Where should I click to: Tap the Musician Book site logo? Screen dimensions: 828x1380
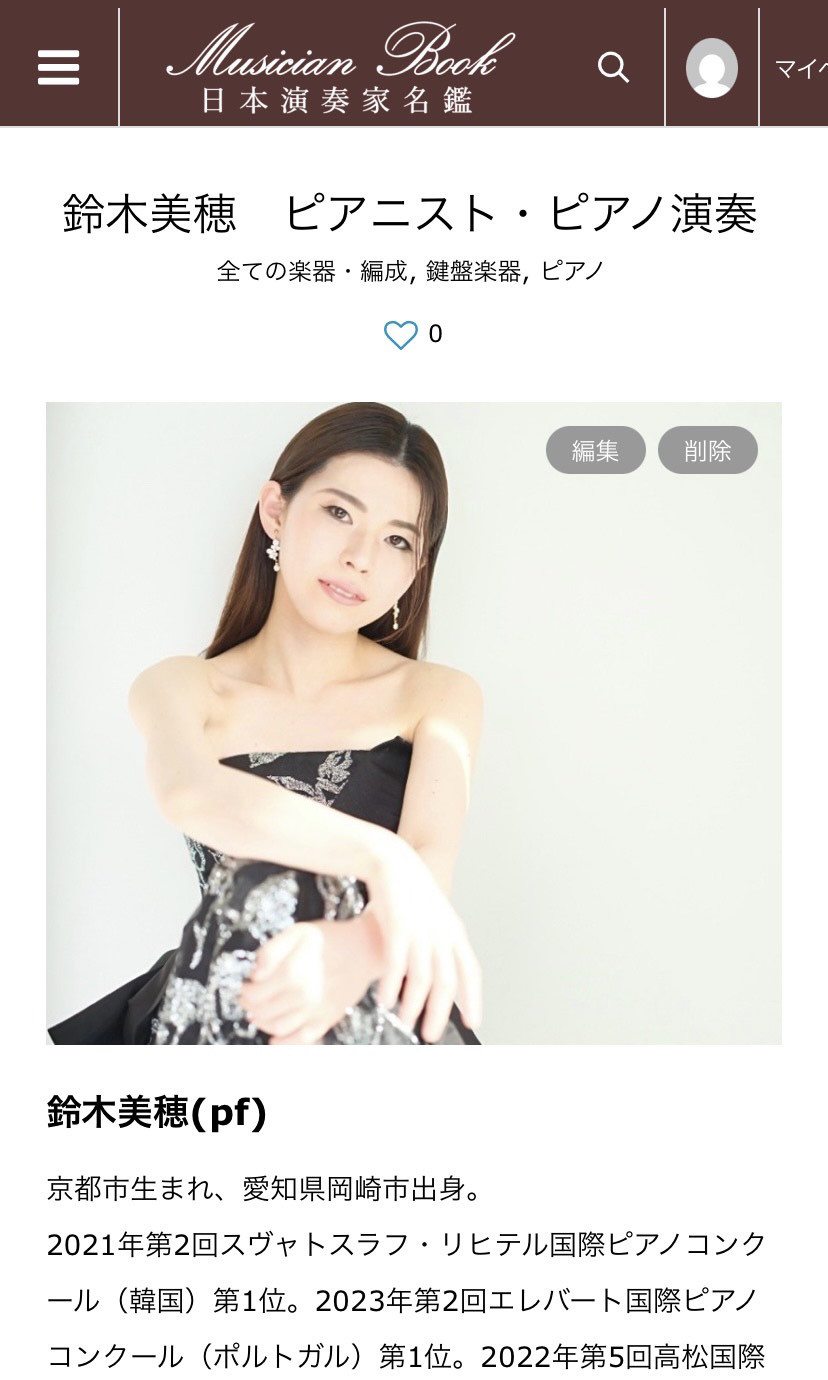(339, 68)
